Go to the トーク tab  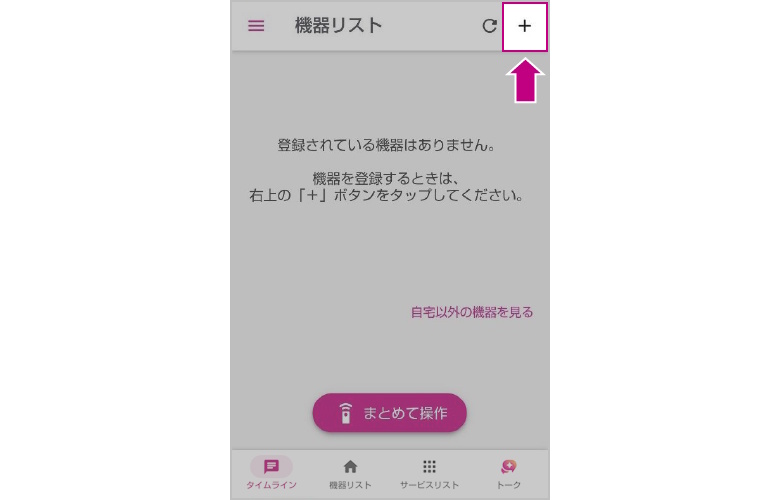(x=508, y=474)
